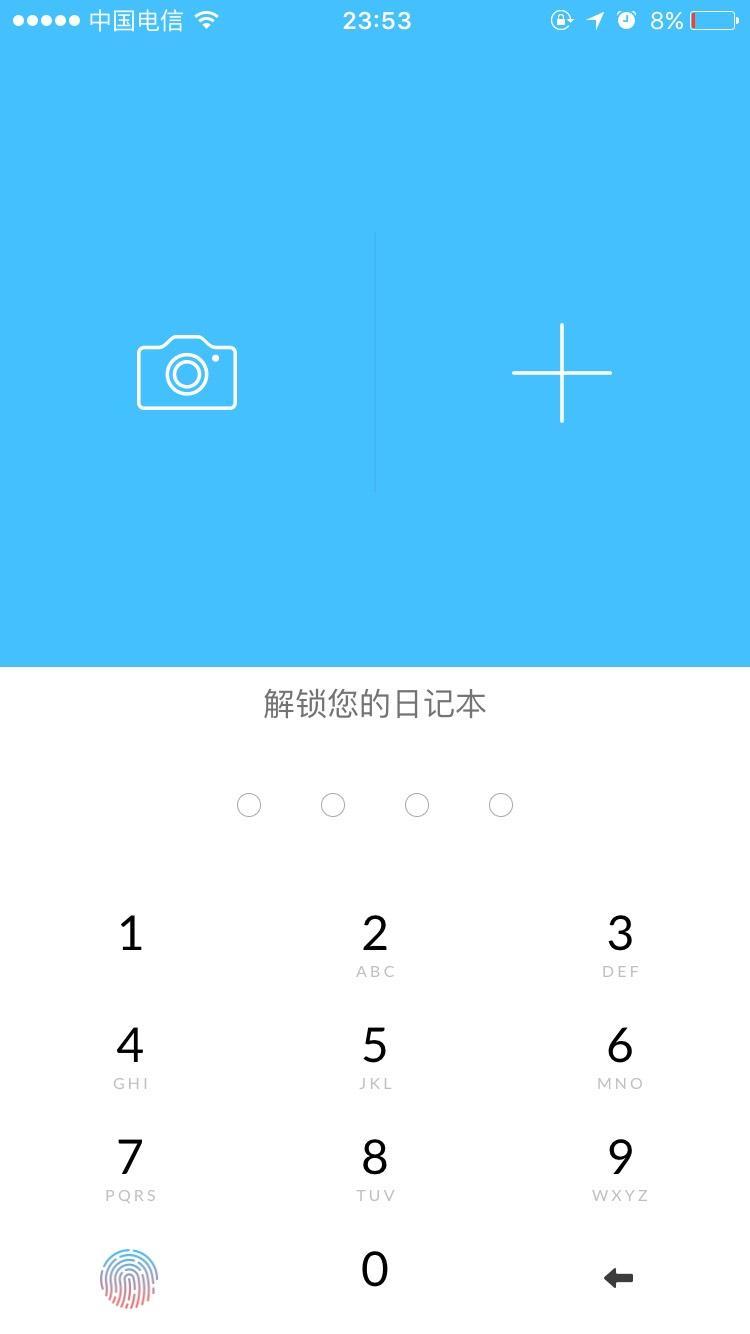
Task: Tap the location arrow in the status bar
Action: pyautogui.click(x=597, y=19)
